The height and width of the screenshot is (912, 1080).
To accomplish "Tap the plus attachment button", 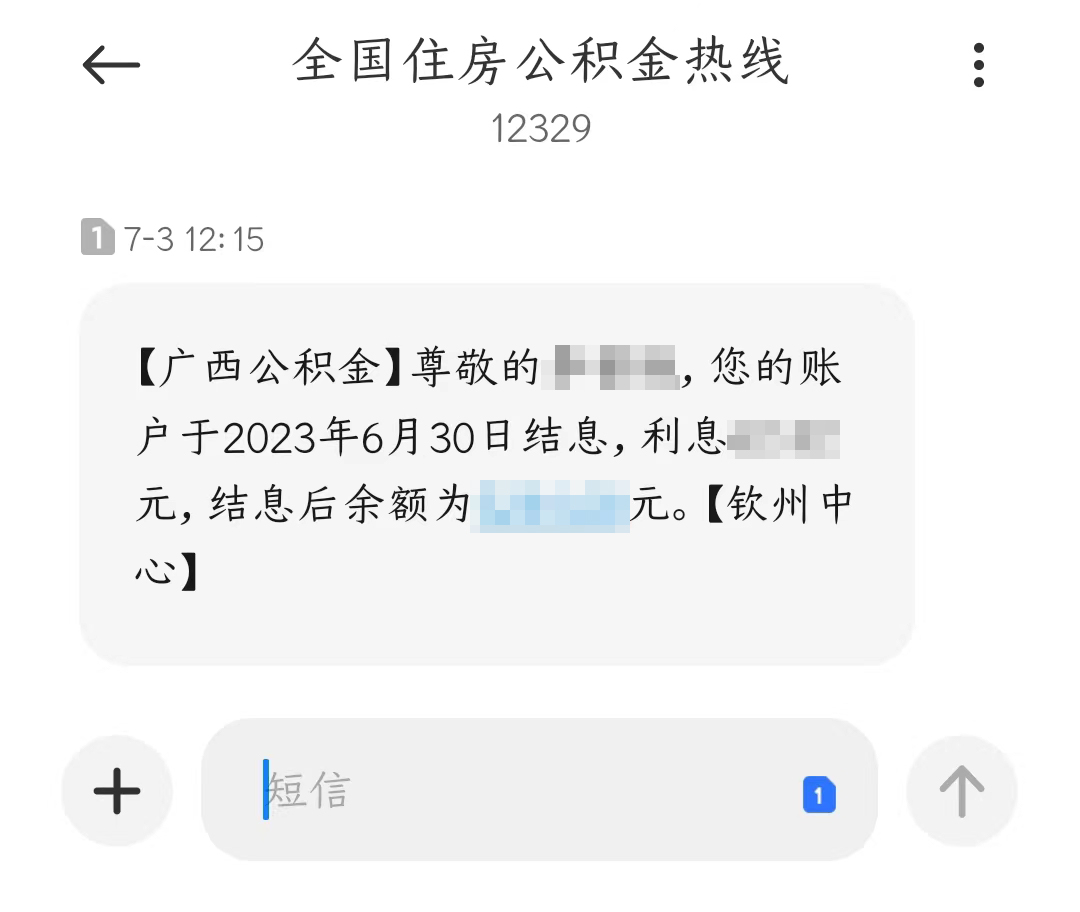I will tap(117, 791).
